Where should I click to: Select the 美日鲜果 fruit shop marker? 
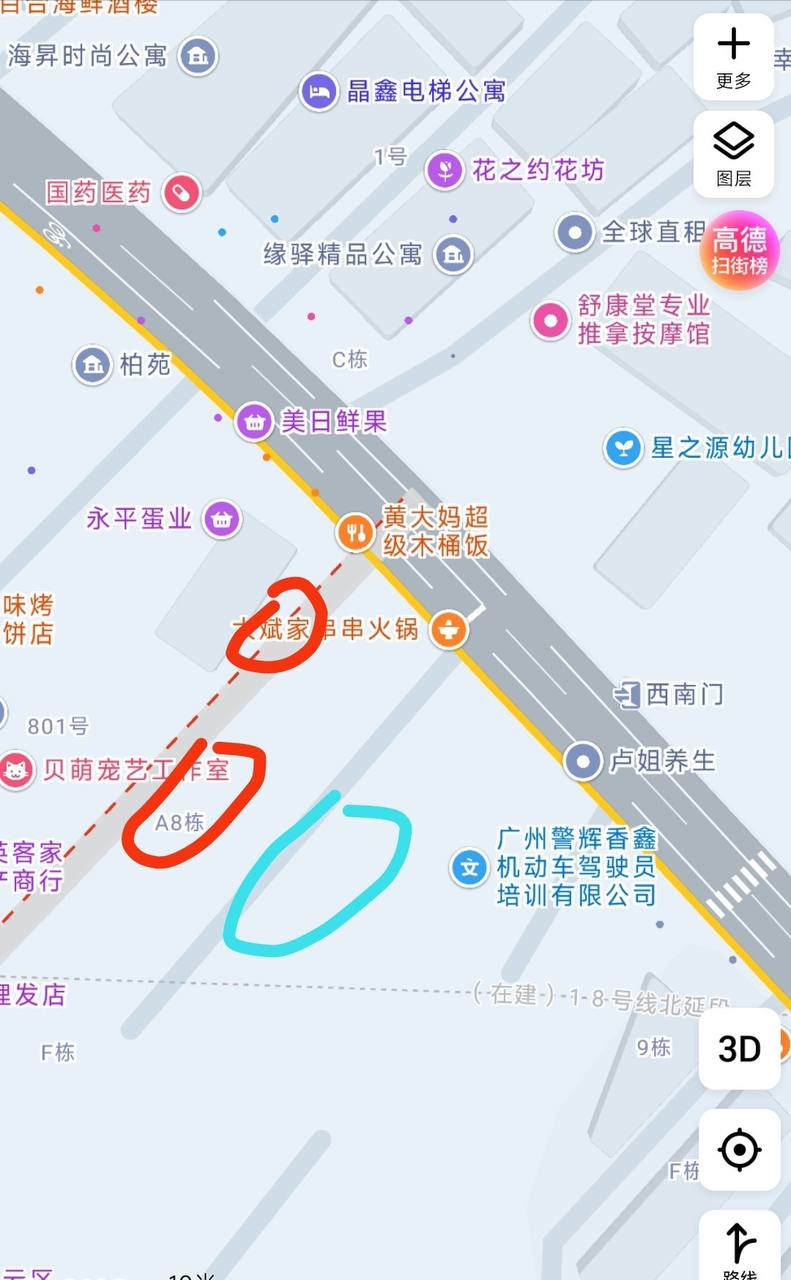tap(253, 421)
